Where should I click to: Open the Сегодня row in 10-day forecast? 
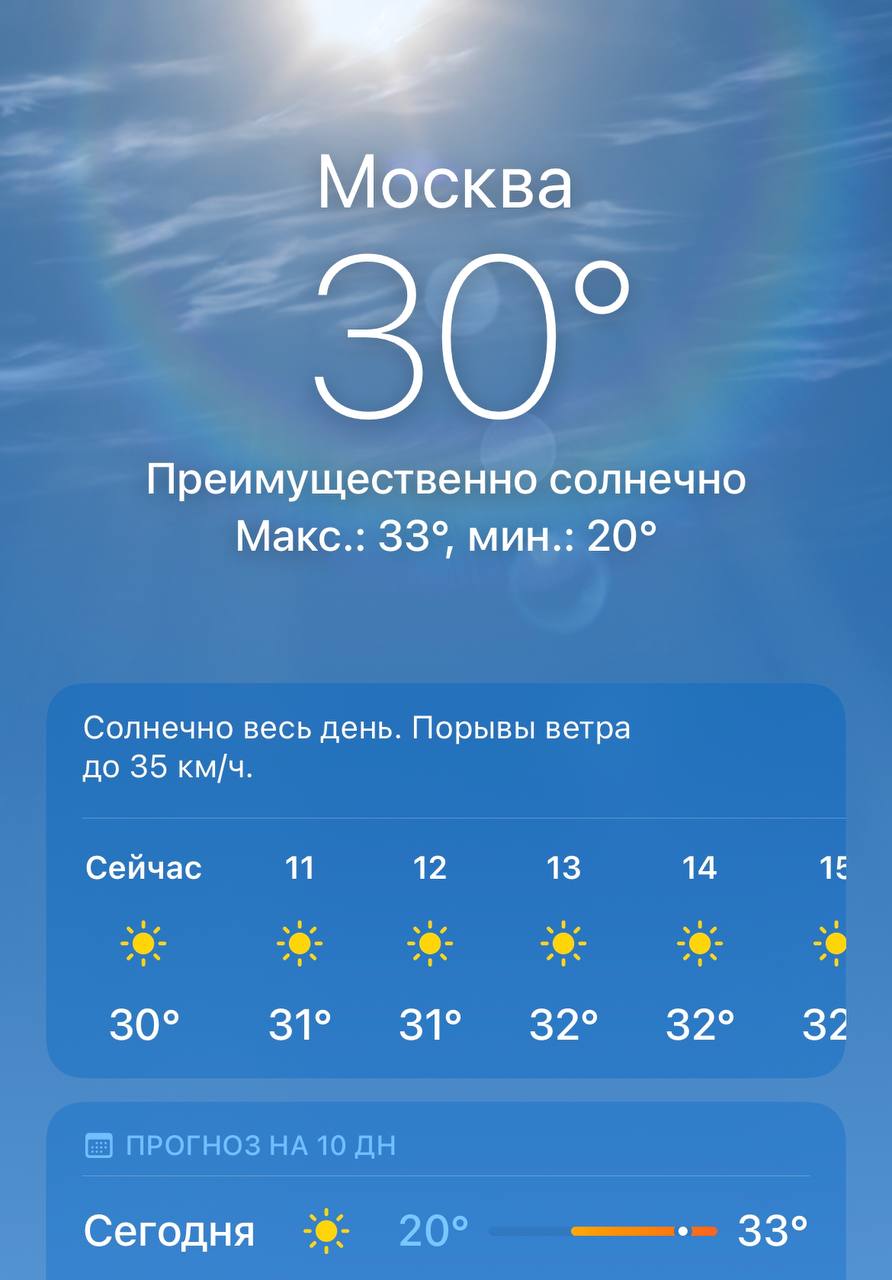point(446,1230)
